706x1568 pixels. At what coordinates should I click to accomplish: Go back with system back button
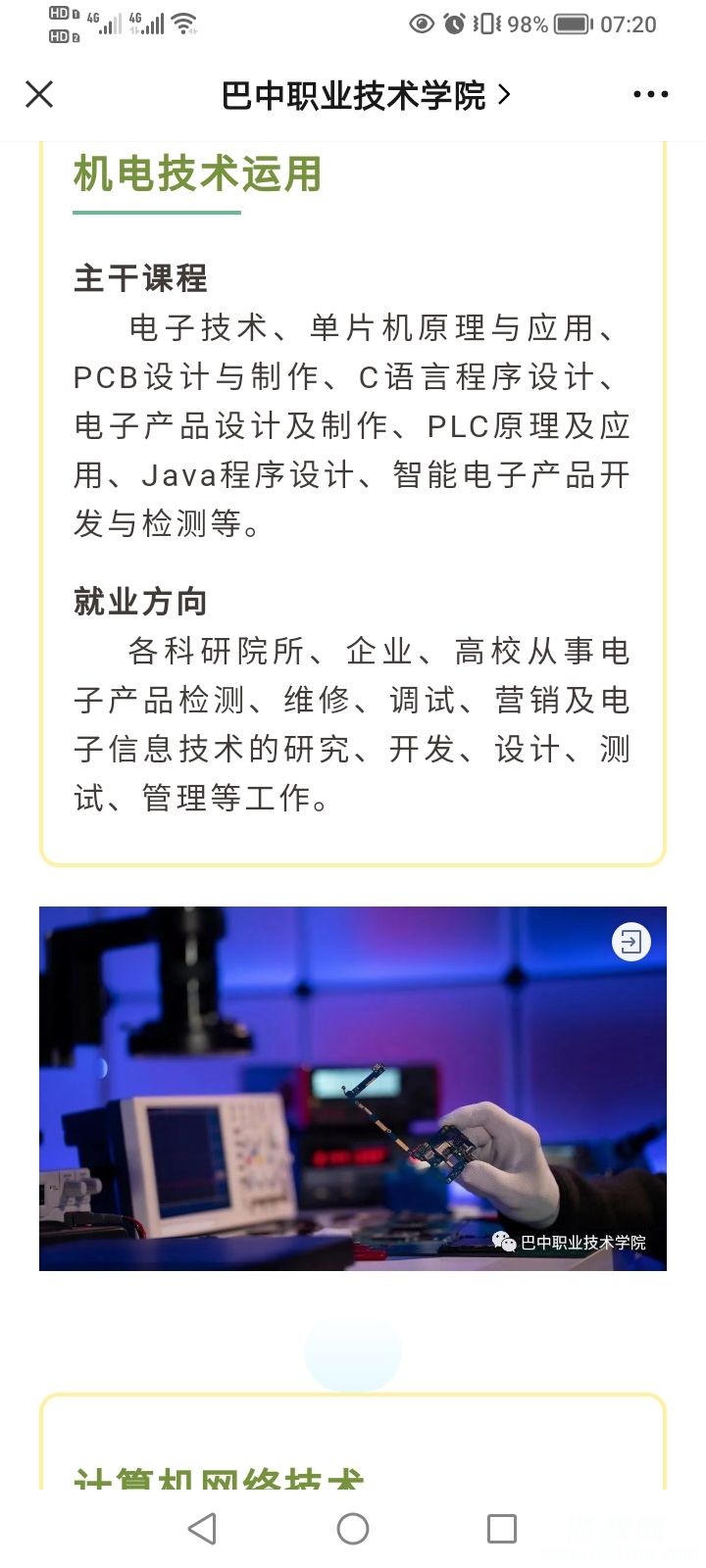coord(202,1528)
